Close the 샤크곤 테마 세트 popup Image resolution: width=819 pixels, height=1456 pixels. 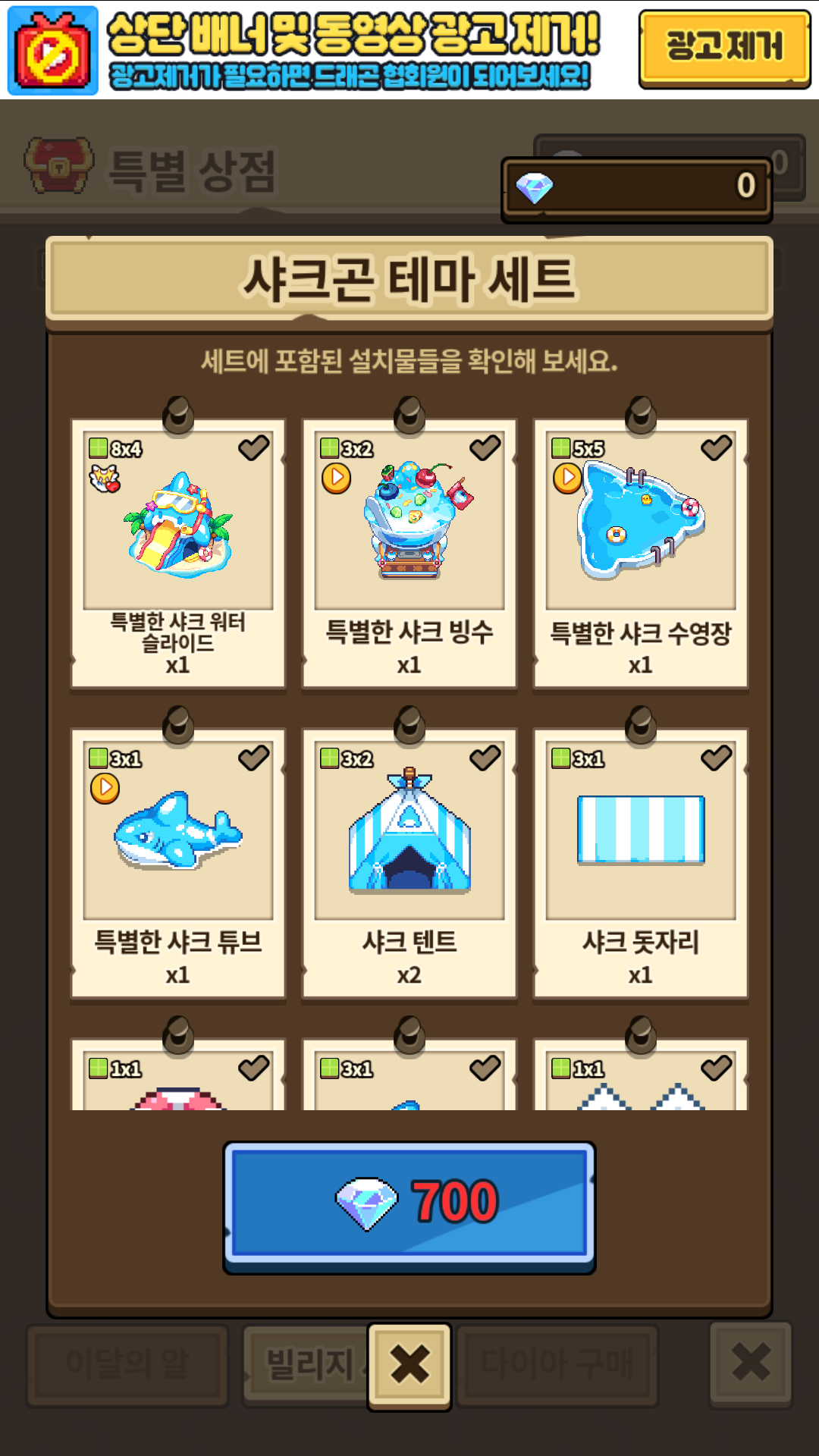click(x=409, y=1367)
